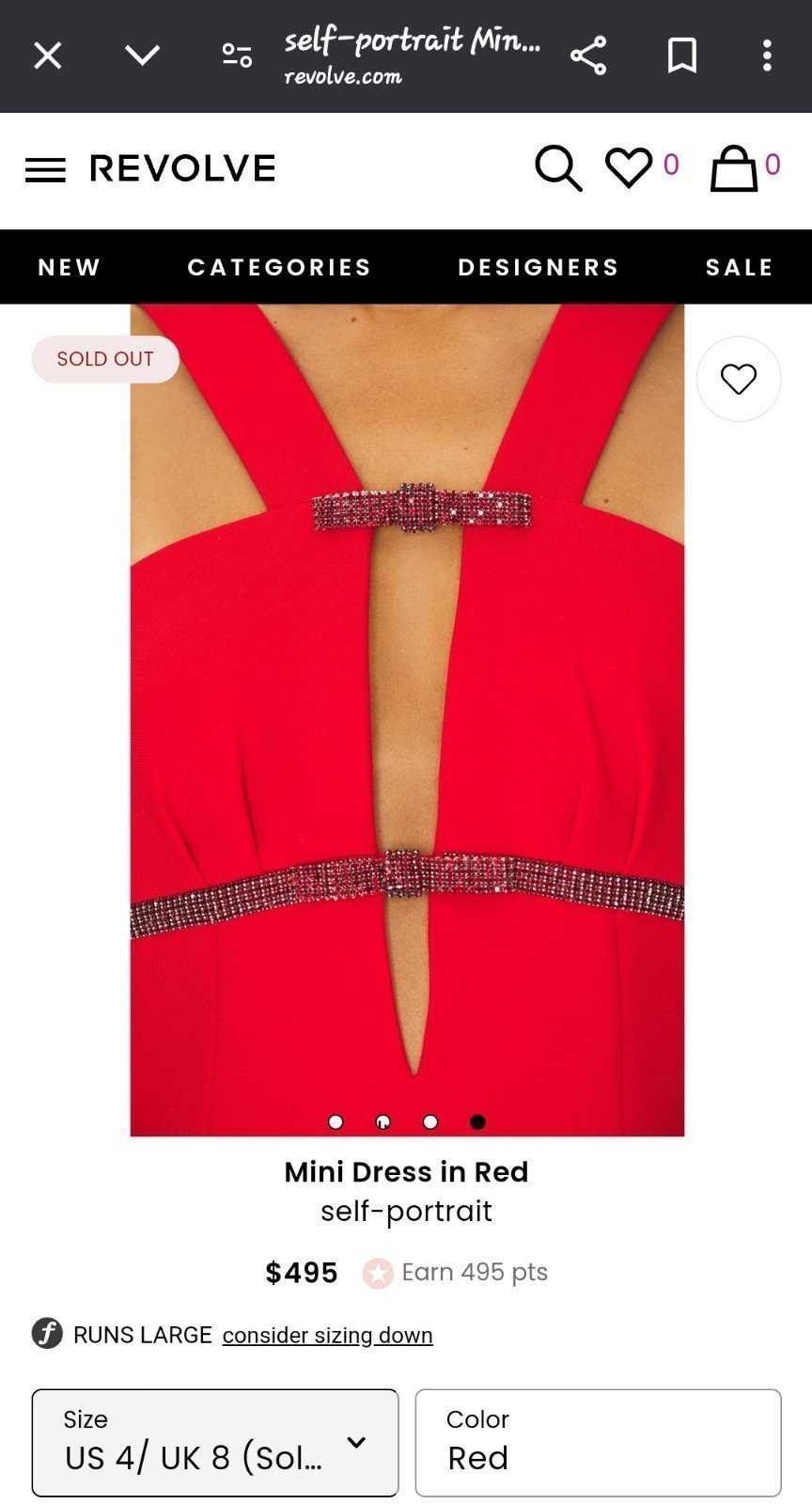Open the browser overflow menu
The image size is (812, 1504).
[x=767, y=56]
